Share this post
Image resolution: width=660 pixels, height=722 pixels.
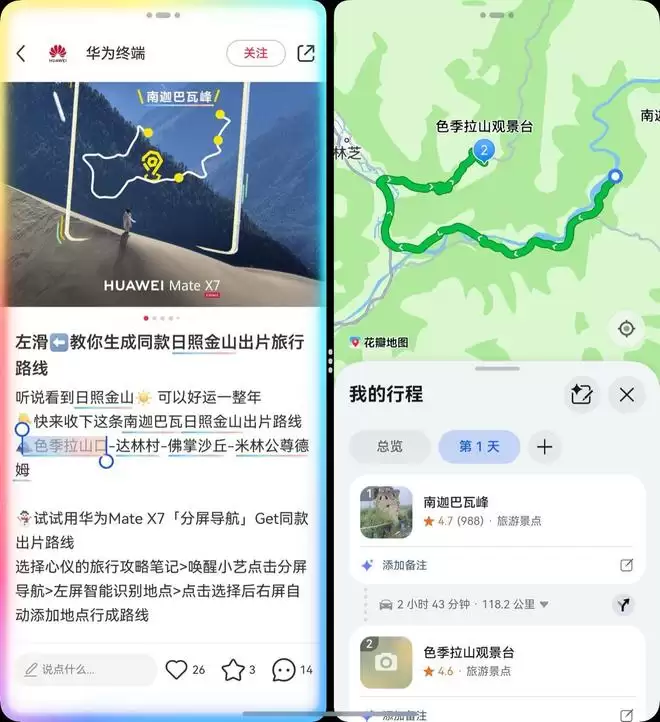(307, 53)
